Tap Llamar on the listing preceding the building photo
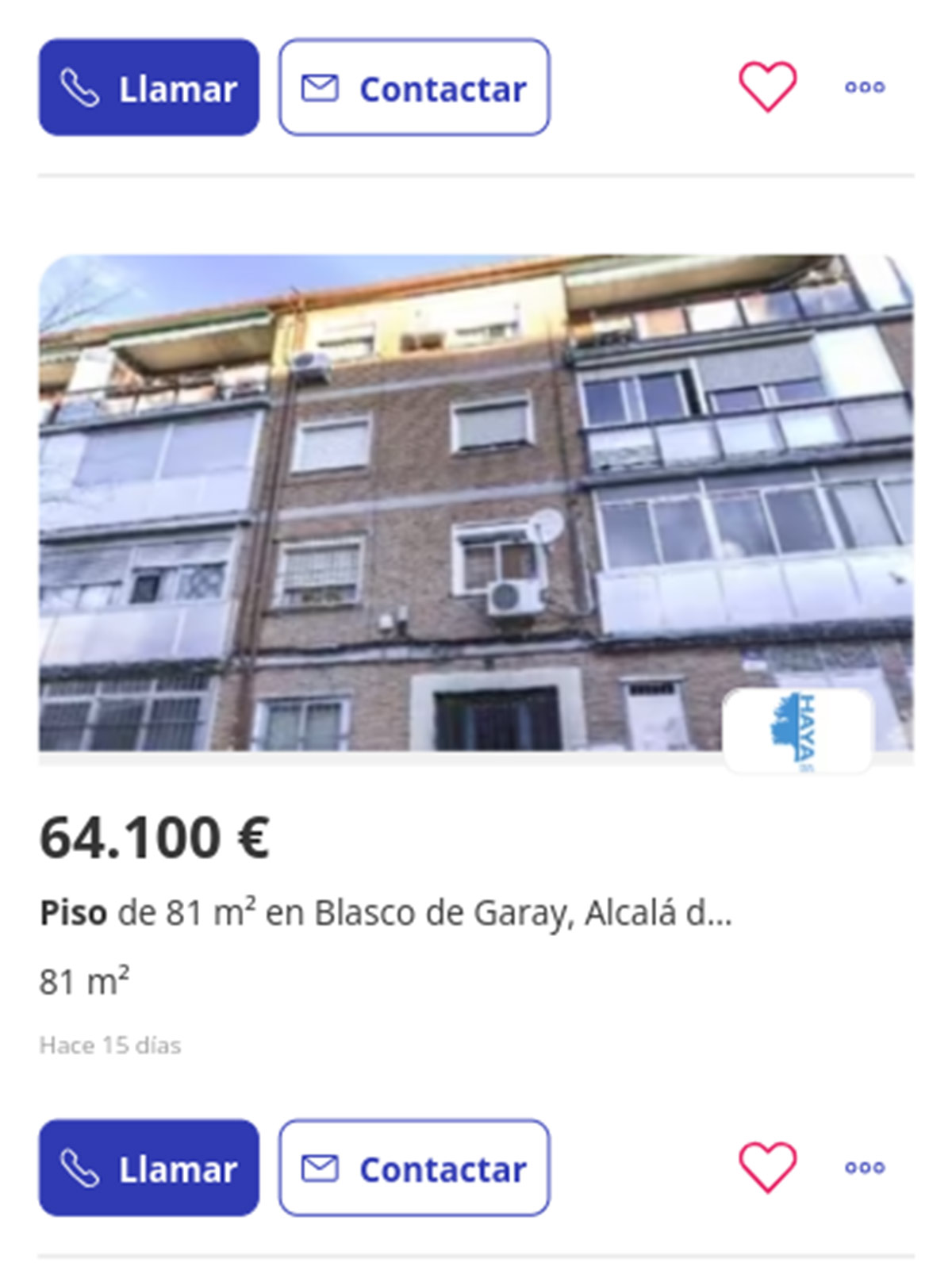Viewport: 952px width, 1282px height. [x=149, y=87]
